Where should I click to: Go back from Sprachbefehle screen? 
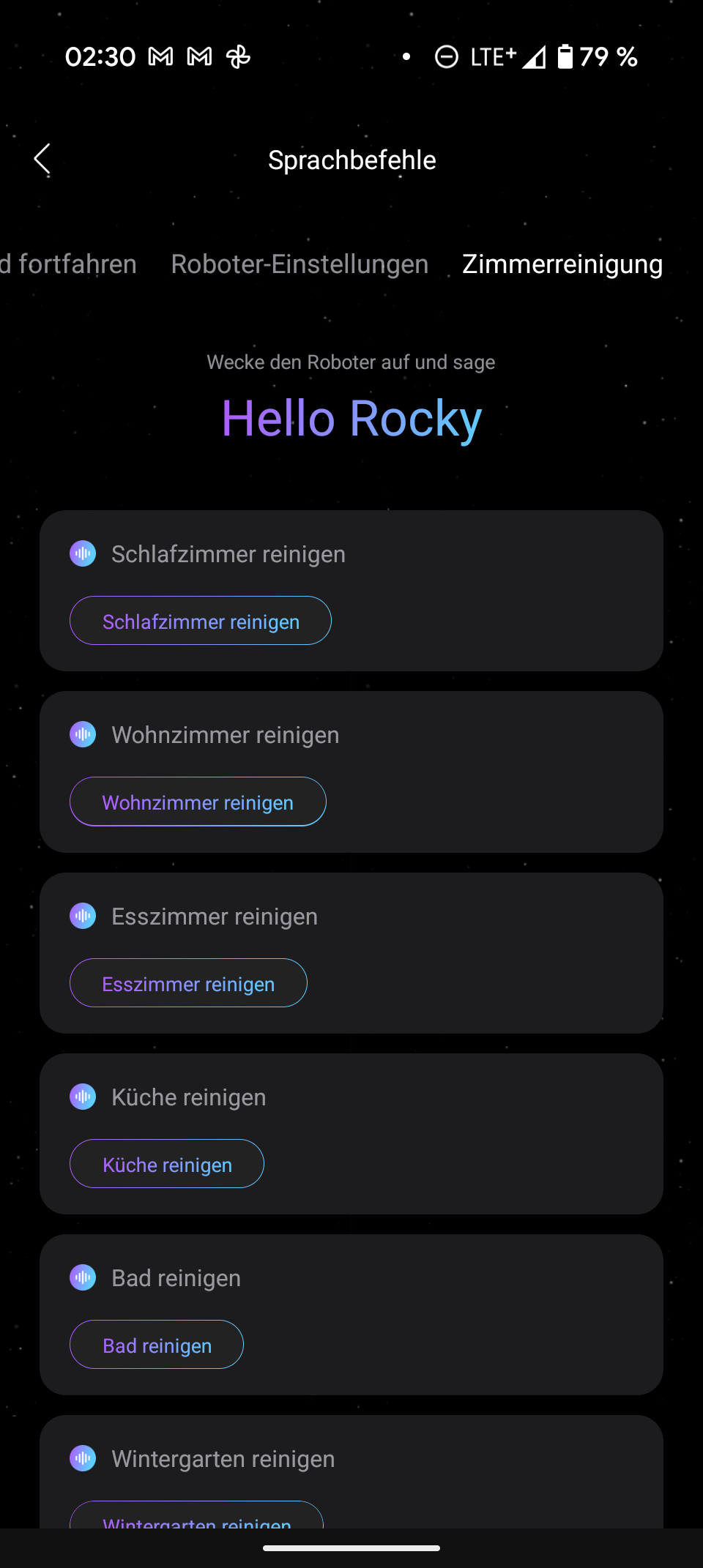click(x=42, y=159)
